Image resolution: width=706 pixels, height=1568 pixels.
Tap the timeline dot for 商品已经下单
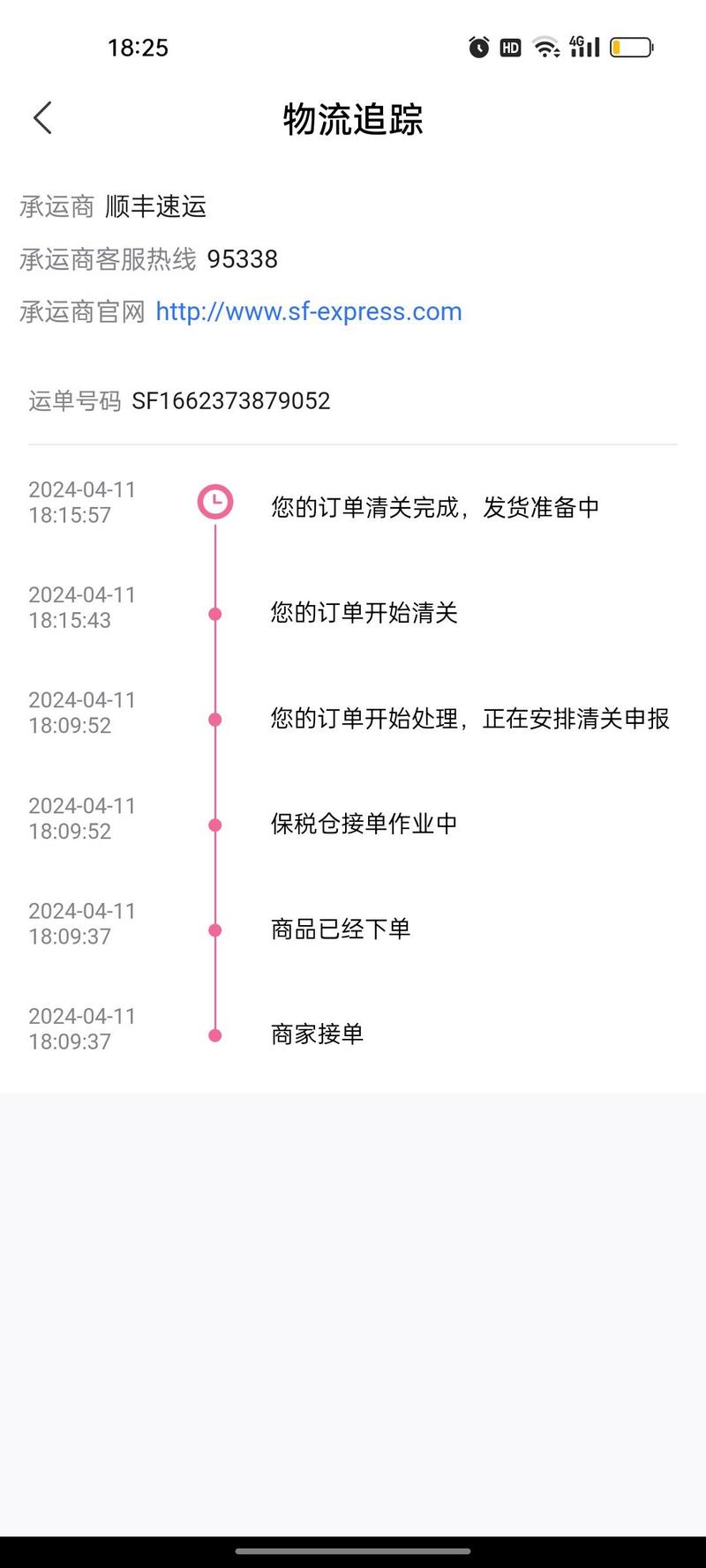[x=214, y=930]
